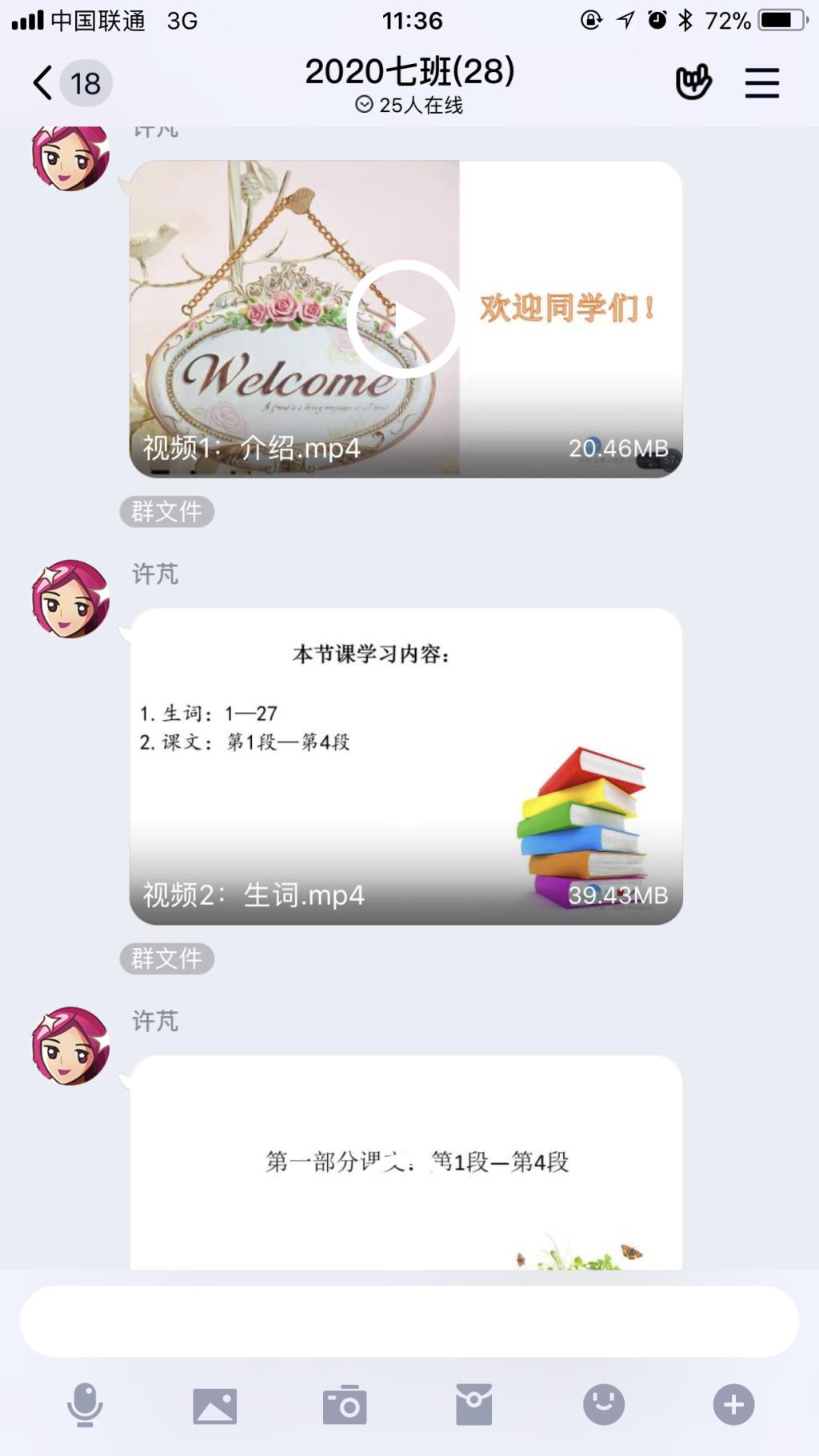The height and width of the screenshot is (1456, 819).
Task: Open the 视频2：生词.mp4 video file
Action: [406, 766]
